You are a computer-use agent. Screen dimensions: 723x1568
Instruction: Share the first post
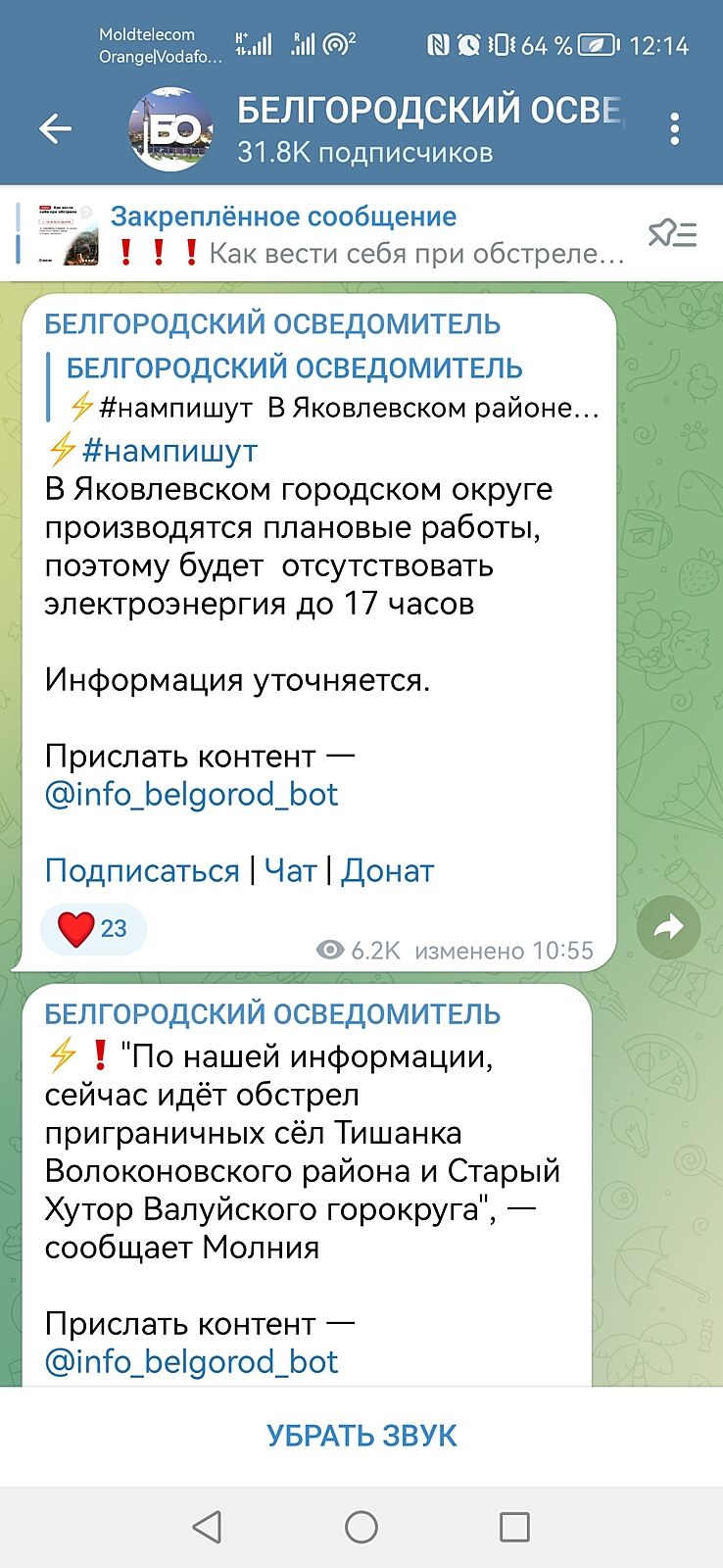tap(668, 927)
